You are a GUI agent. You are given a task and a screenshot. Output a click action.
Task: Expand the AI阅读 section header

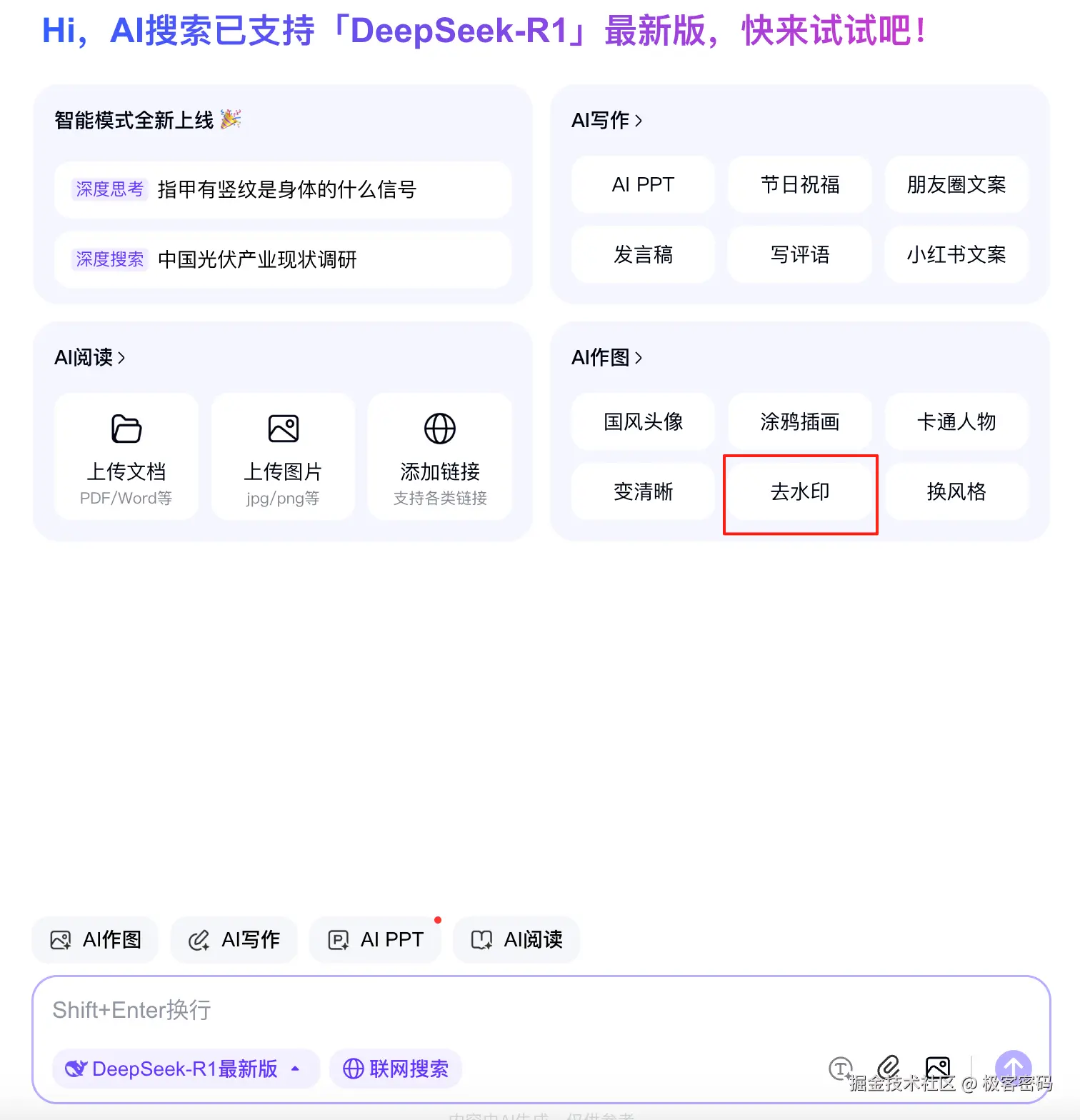90,358
